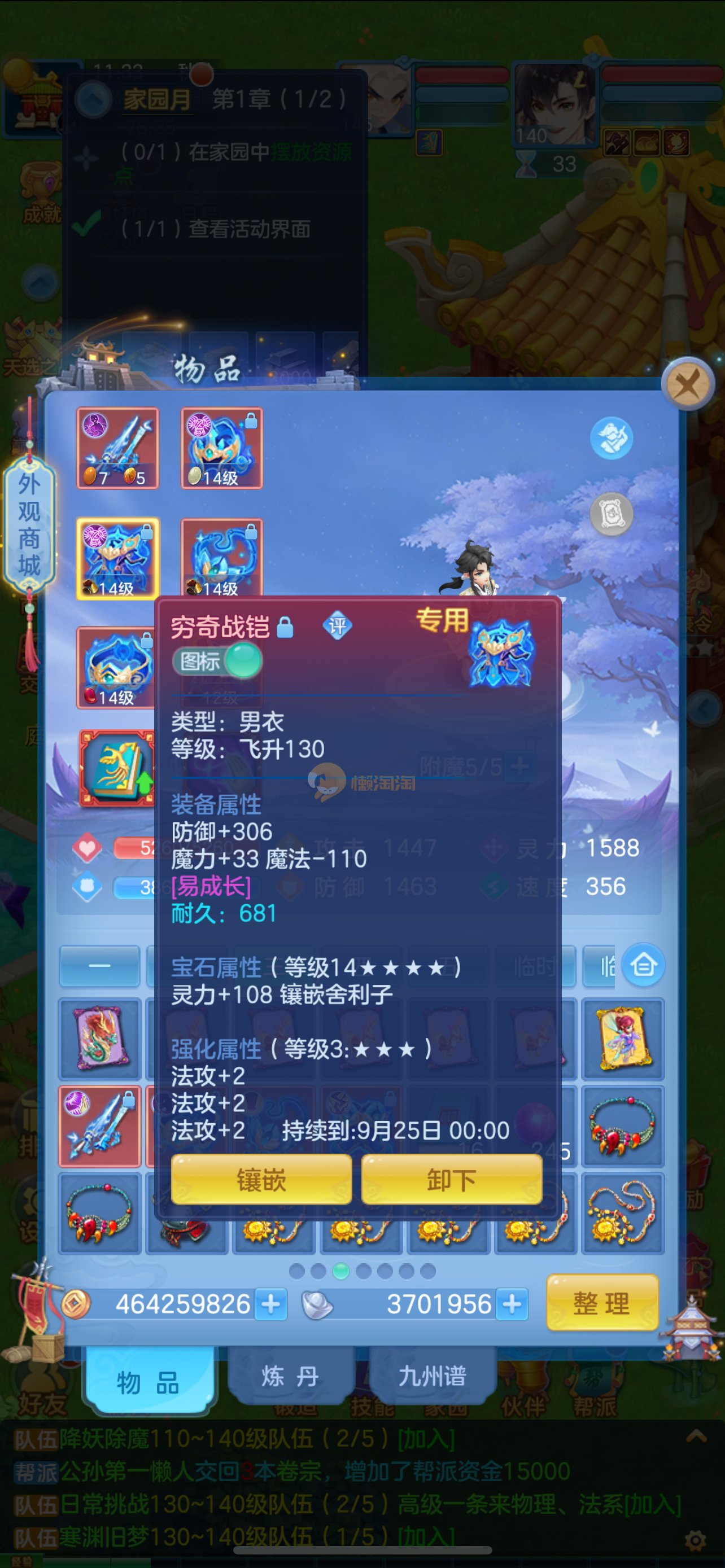Select the equipped weapon slot with 7 and 5

tap(117, 448)
